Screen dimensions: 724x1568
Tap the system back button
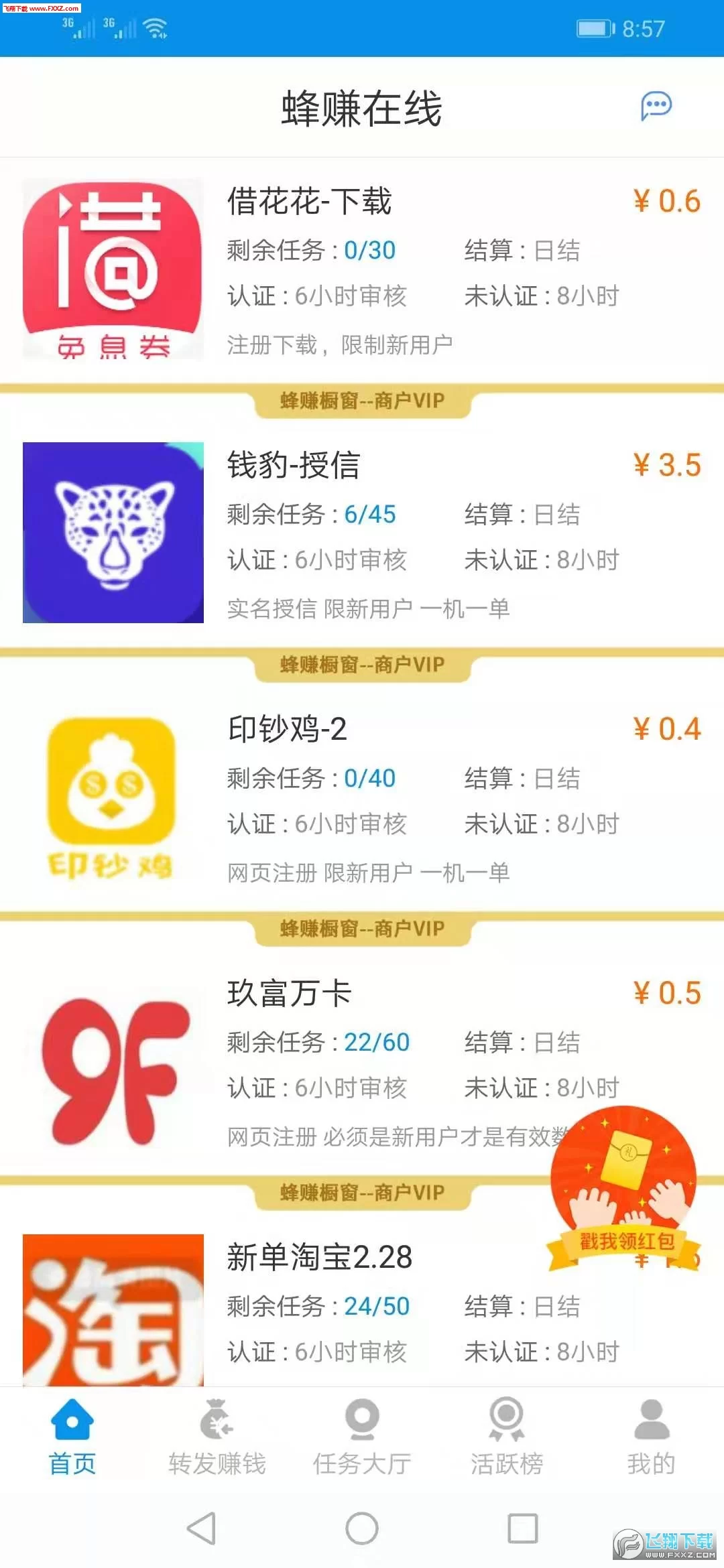[201, 1528]
